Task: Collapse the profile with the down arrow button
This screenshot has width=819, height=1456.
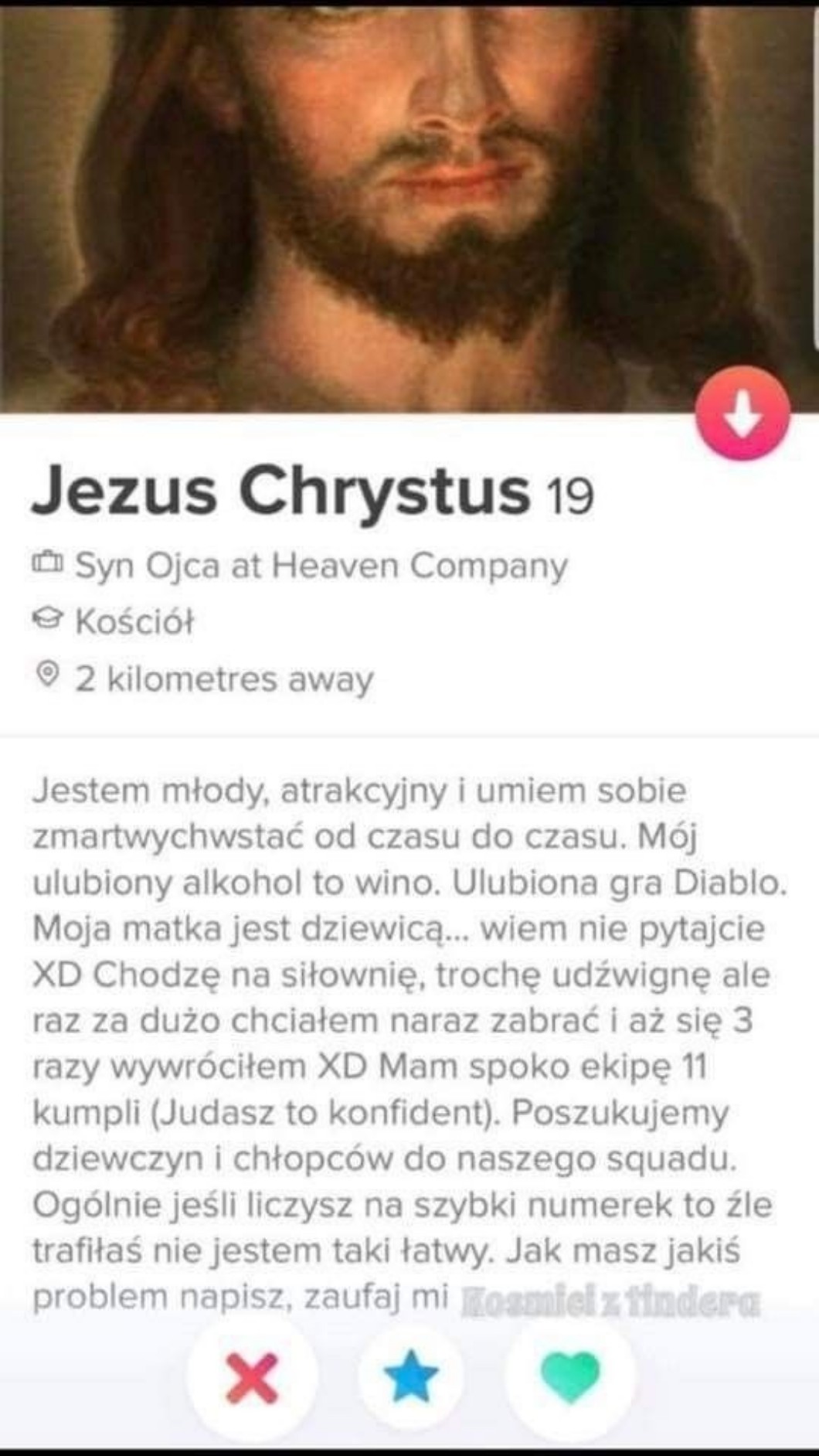Action: [743, 413]
